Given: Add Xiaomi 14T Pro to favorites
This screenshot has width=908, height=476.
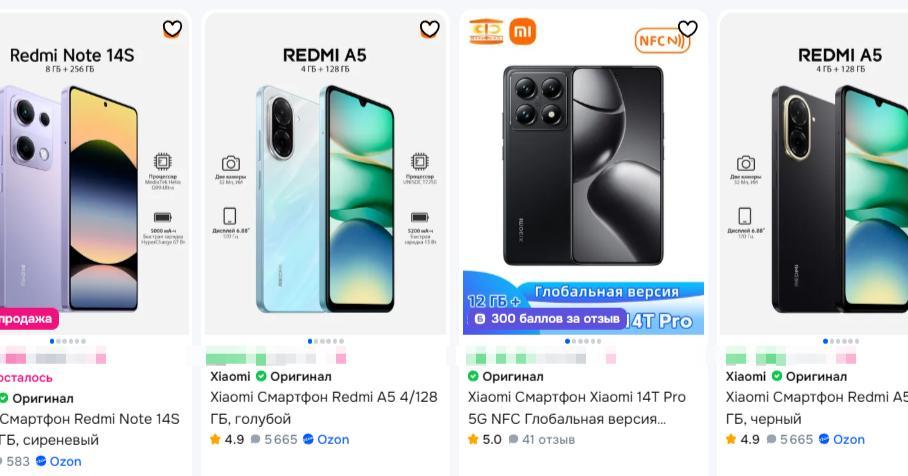Looking at the screenshot, I should click(x=687, y=29).
